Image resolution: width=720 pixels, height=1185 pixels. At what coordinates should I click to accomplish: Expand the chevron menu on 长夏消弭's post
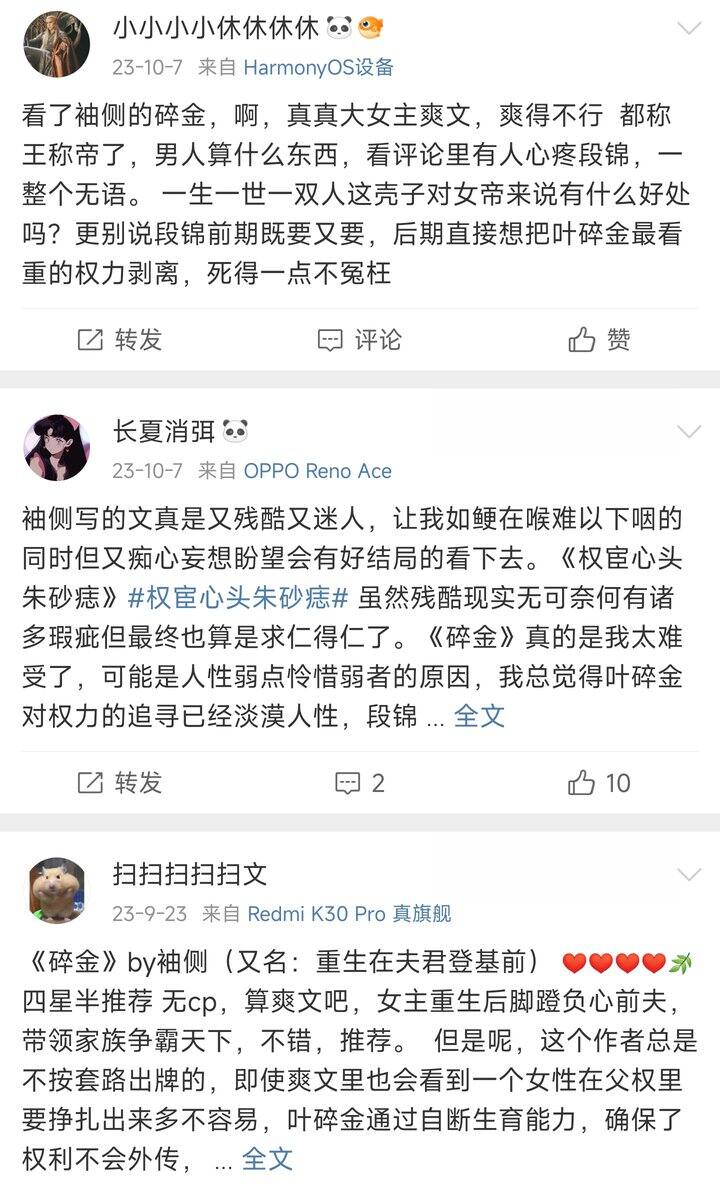pyautogui.click(x=689, y=432)
